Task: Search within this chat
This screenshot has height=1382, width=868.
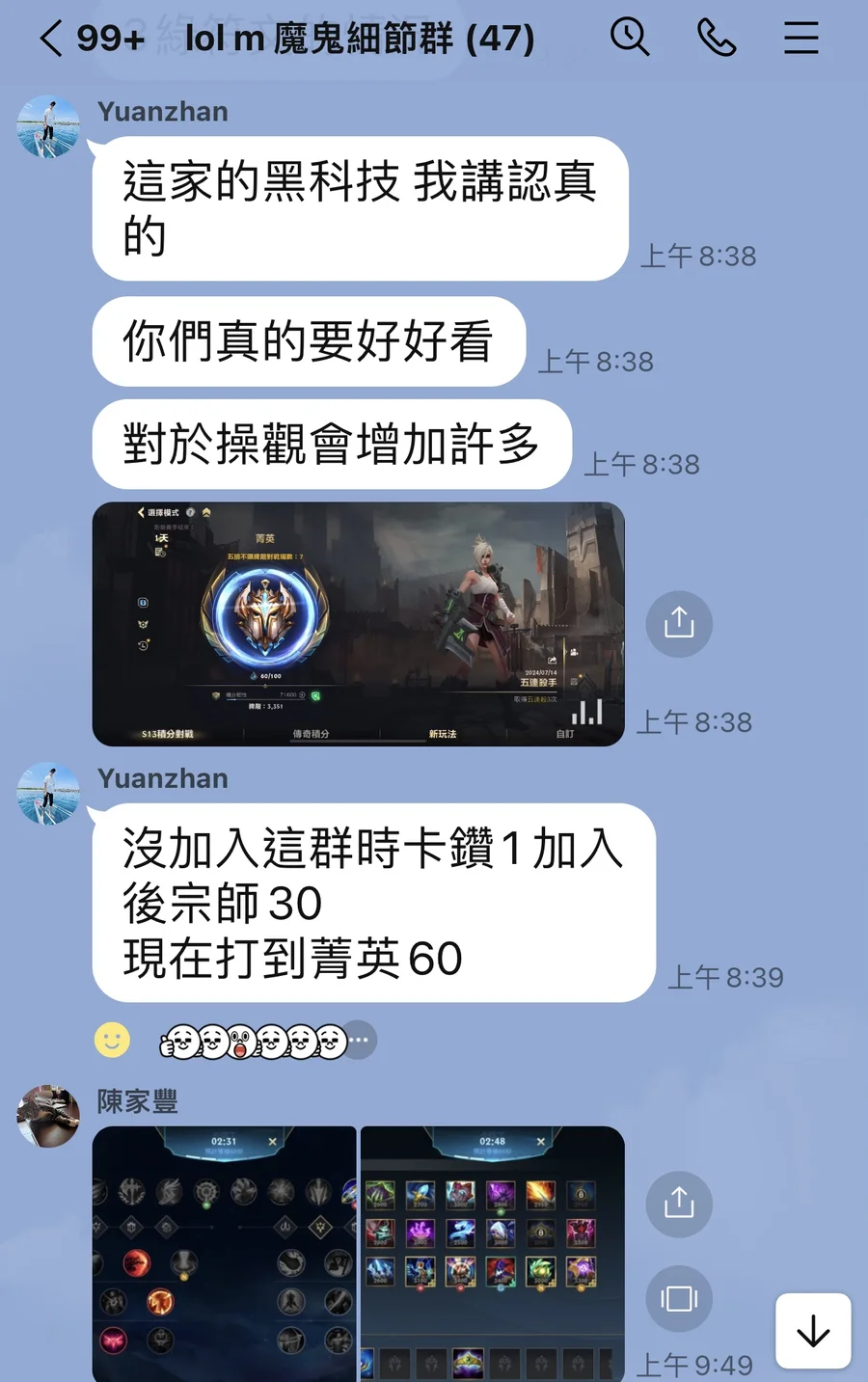Action: point(630,38)
